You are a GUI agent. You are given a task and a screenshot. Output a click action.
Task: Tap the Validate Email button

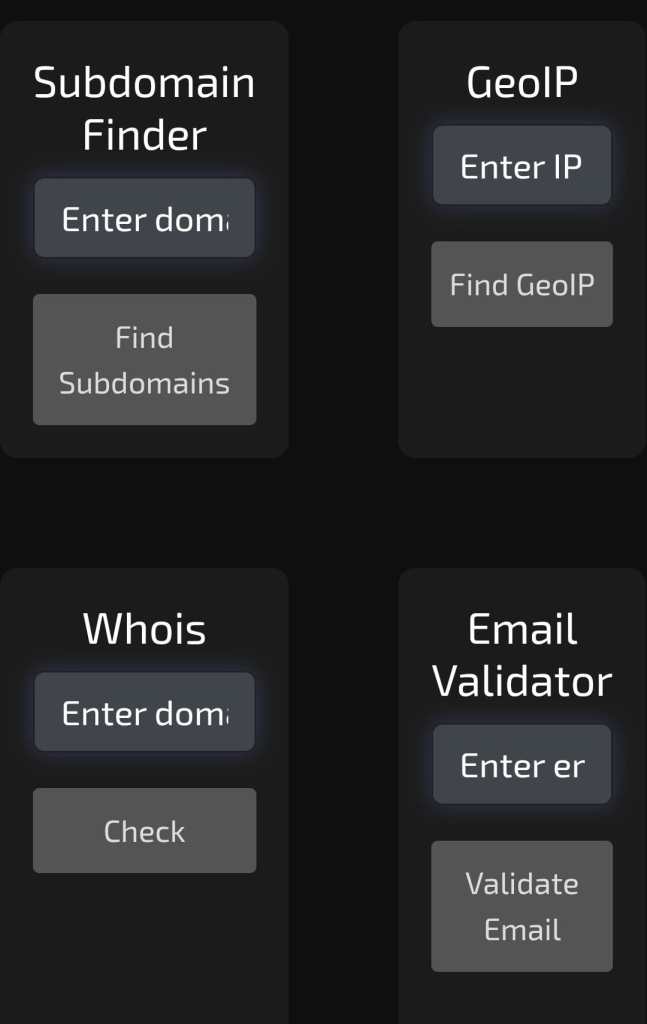point(521,906)
